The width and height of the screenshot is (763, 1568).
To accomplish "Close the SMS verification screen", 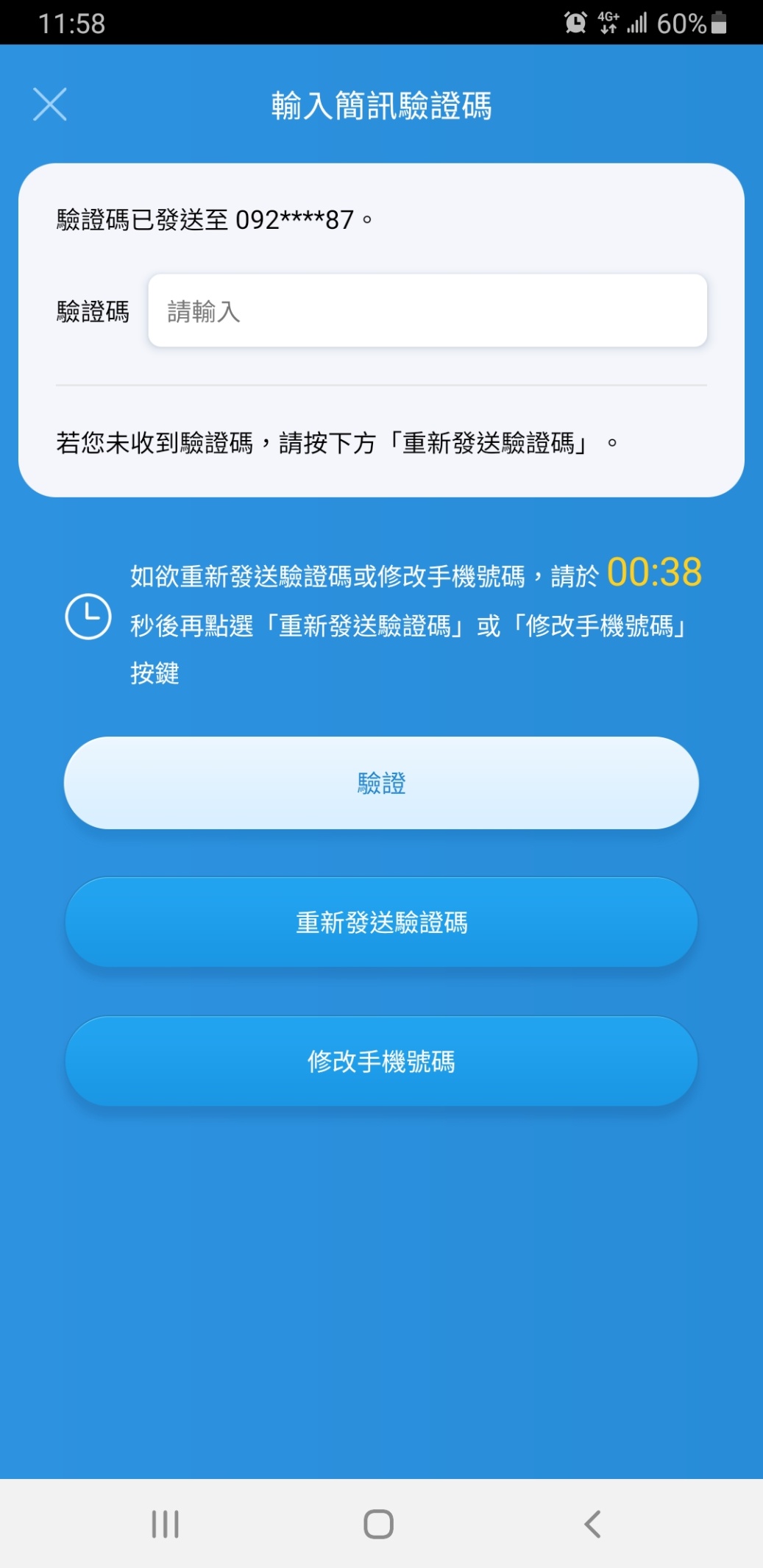I will (50, 104).
